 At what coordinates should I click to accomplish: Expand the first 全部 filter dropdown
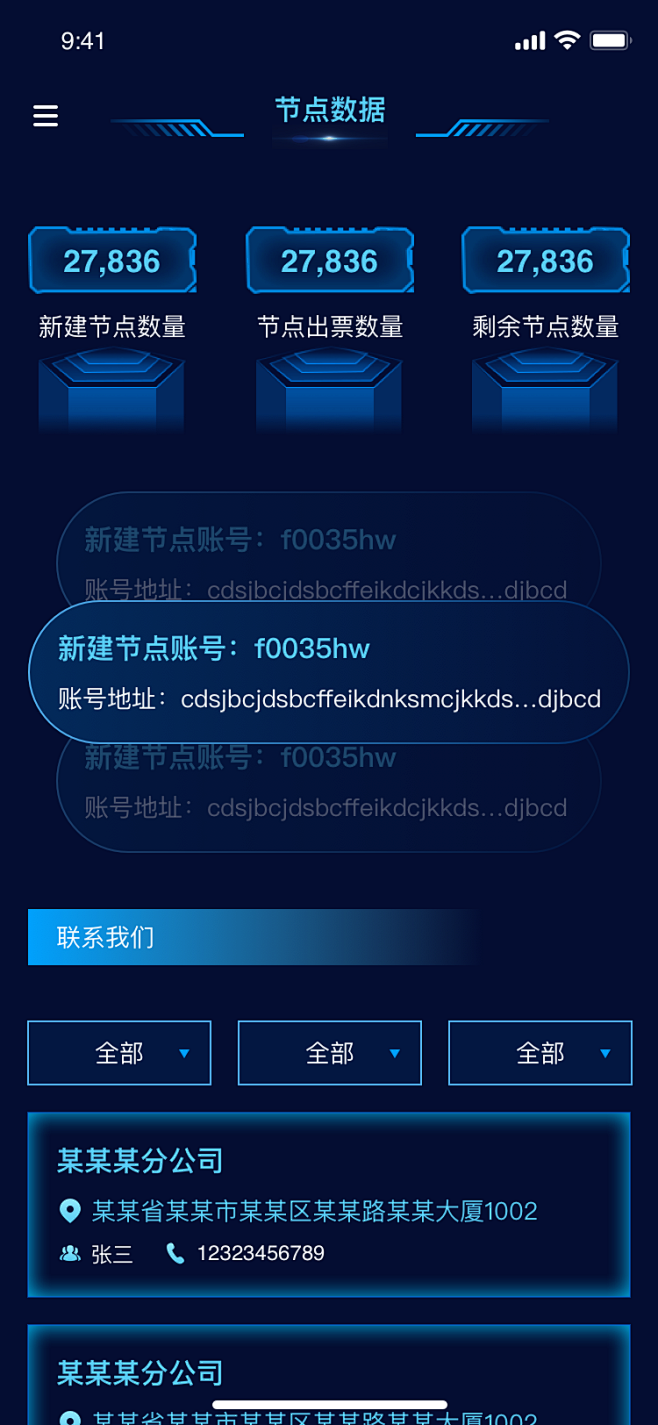(x=119, y=1053)
